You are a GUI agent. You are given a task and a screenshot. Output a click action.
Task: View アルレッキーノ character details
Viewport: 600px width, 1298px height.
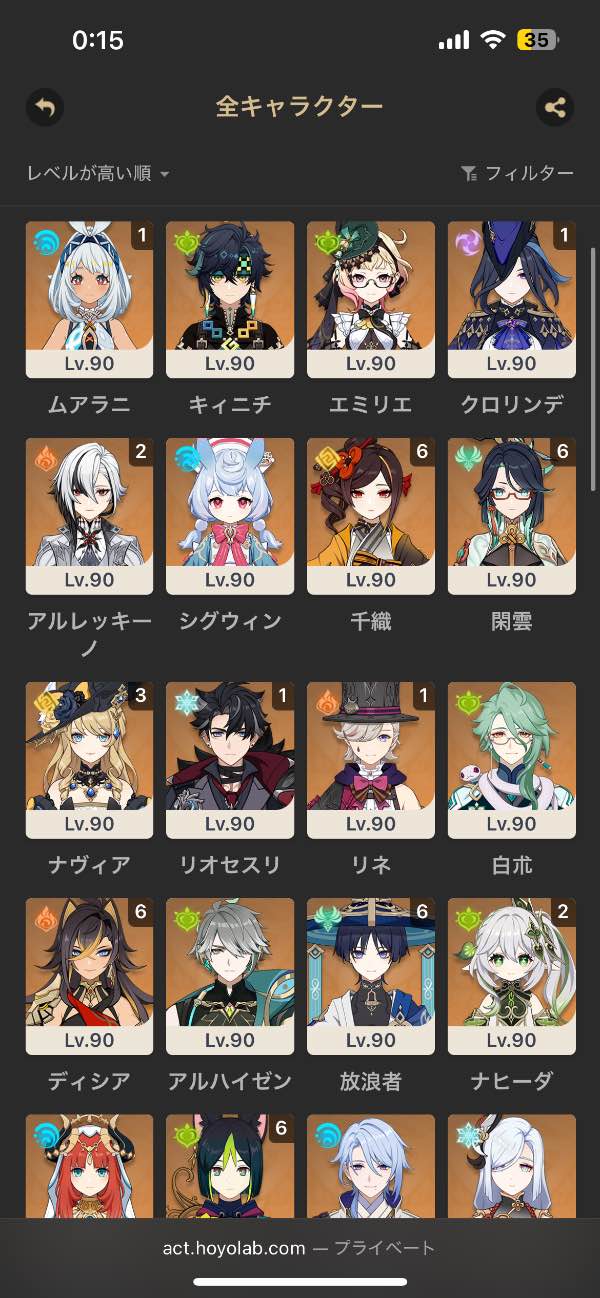pos(89,515)
